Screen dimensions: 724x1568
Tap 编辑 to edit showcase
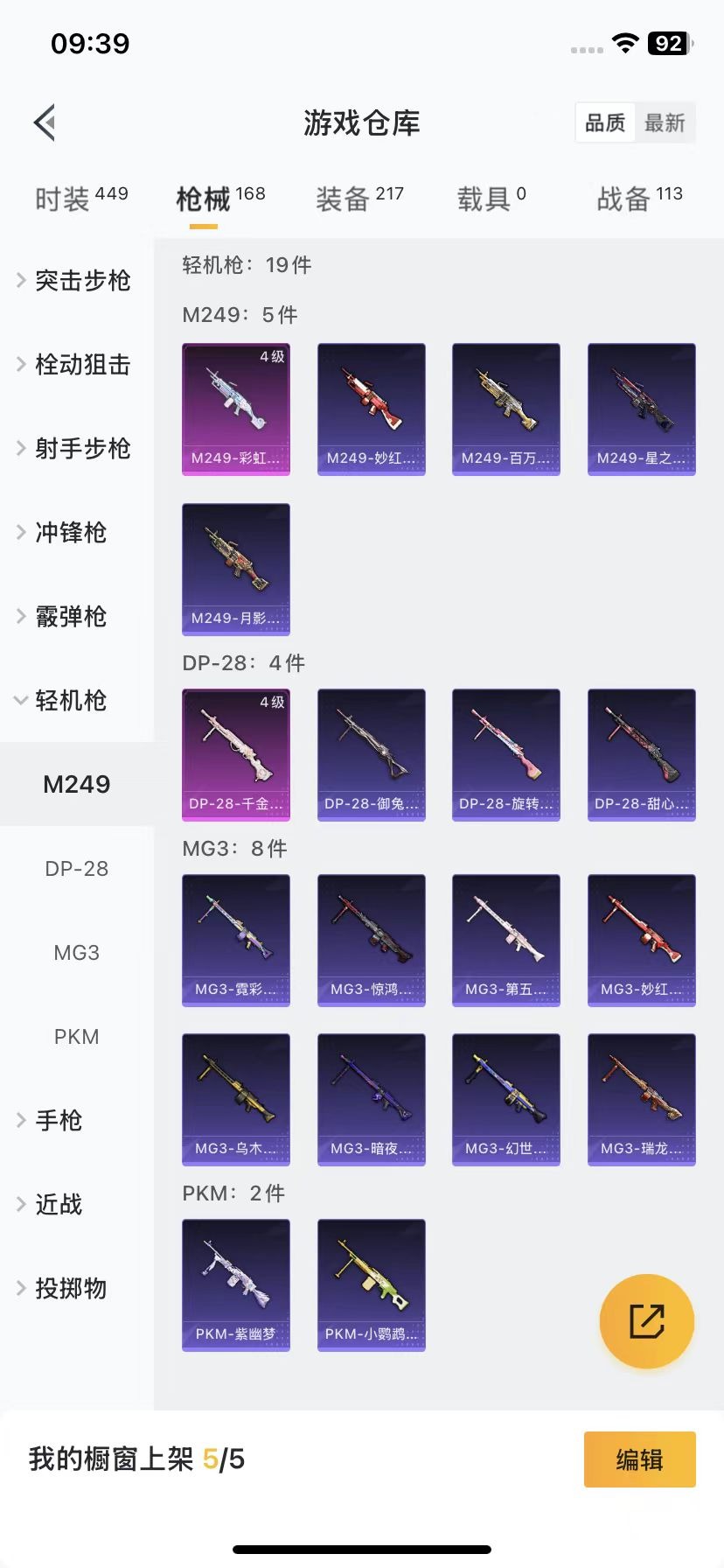pos(639,1459)
